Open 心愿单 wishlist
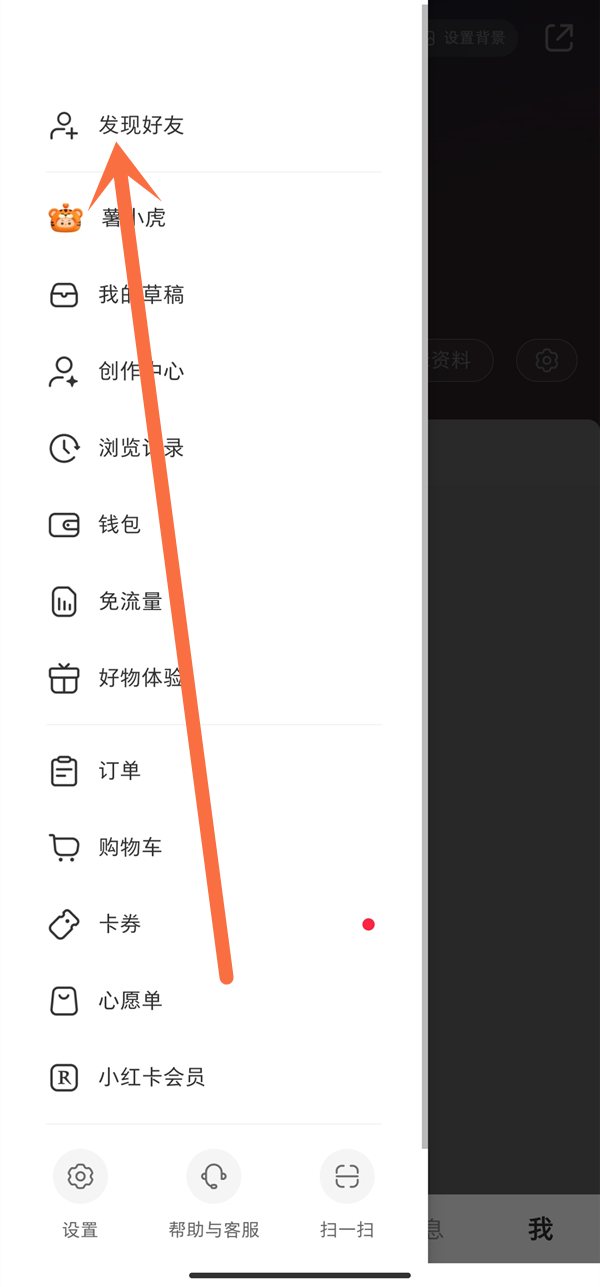 coord(130,1001)
